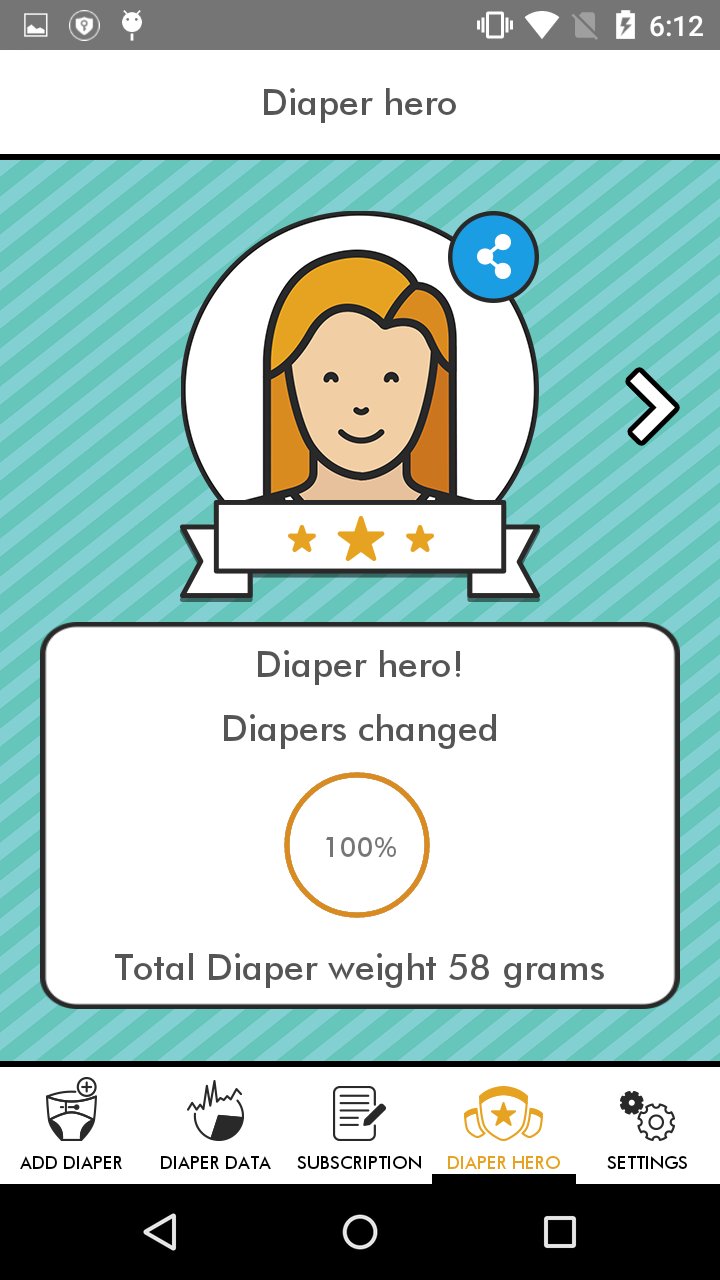Open the Subscription tab
The width and height of the screenshot is (720, 1280).
[x=359, y=1125]
